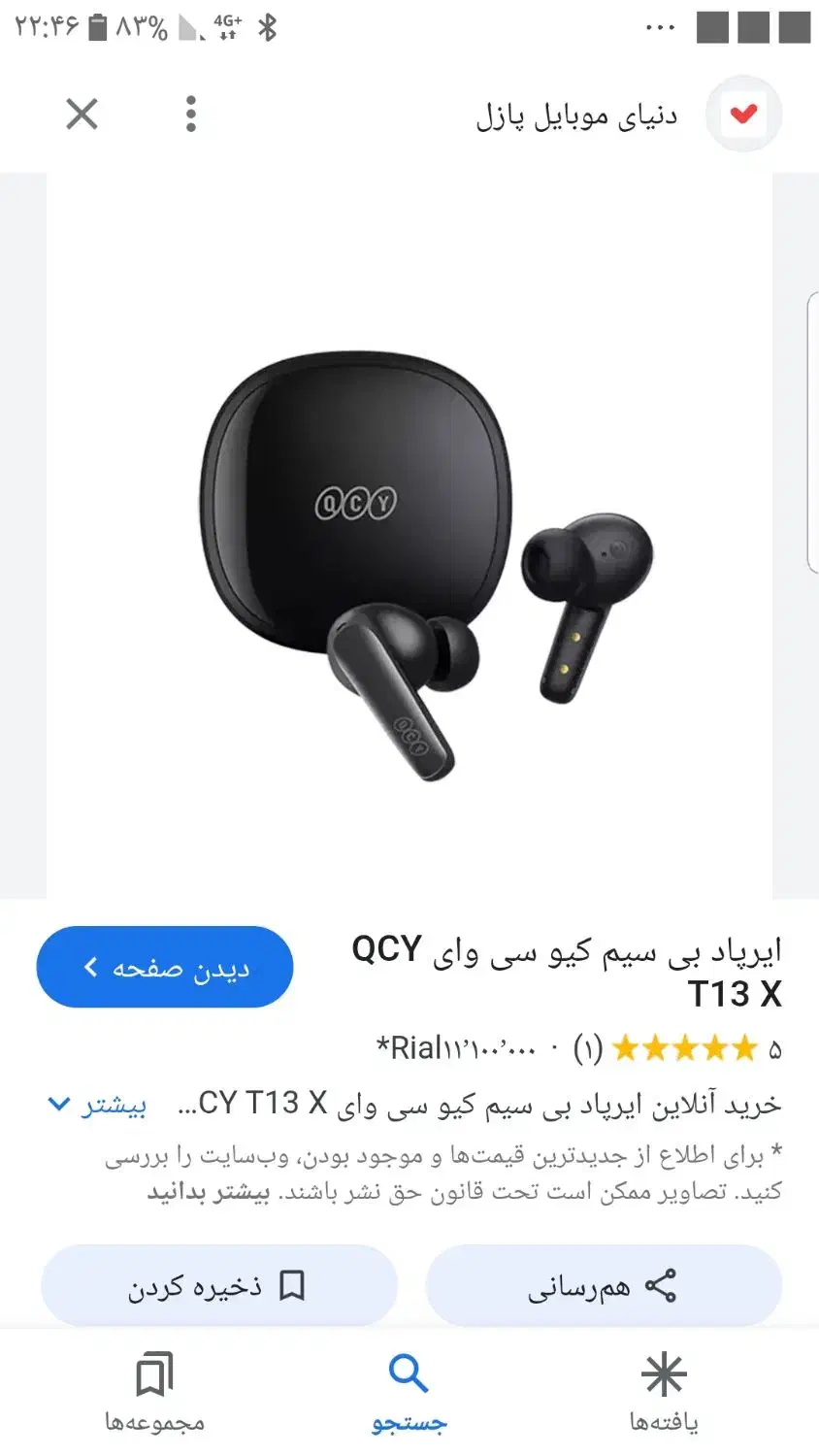
Task: Save the product with ذخیره کردن
Action: (218, 1286)
